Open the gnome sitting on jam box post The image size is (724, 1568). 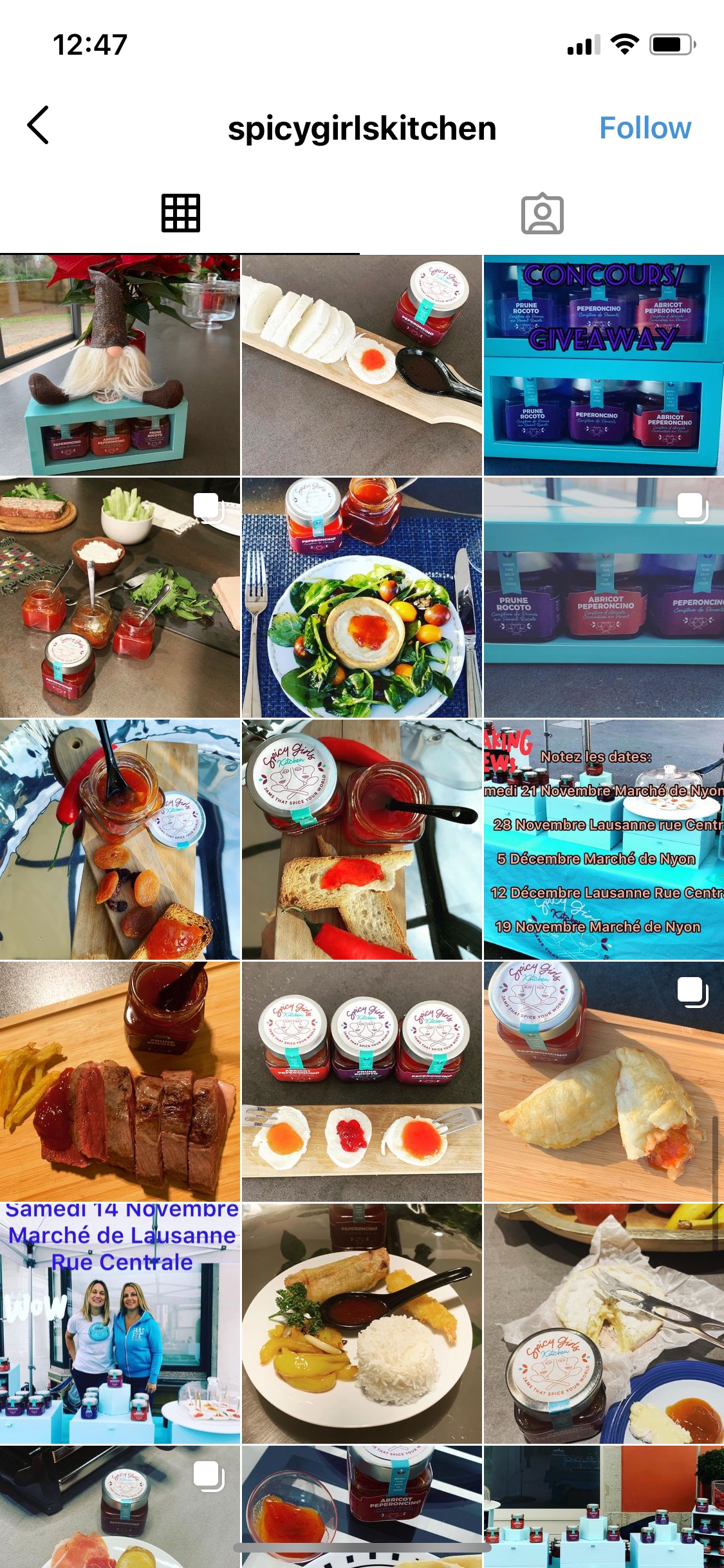(120, 366)
